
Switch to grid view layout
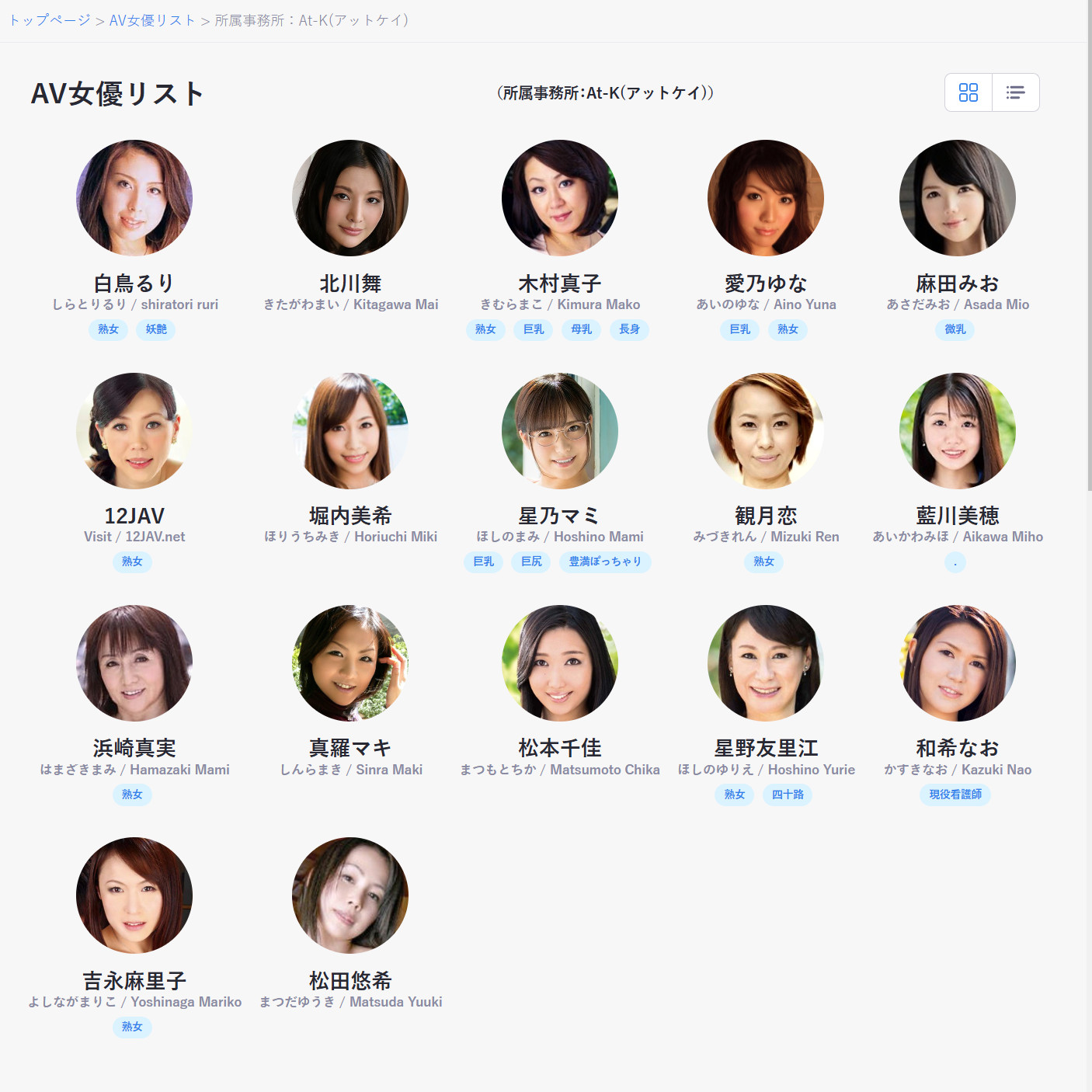tap(968, 92)
